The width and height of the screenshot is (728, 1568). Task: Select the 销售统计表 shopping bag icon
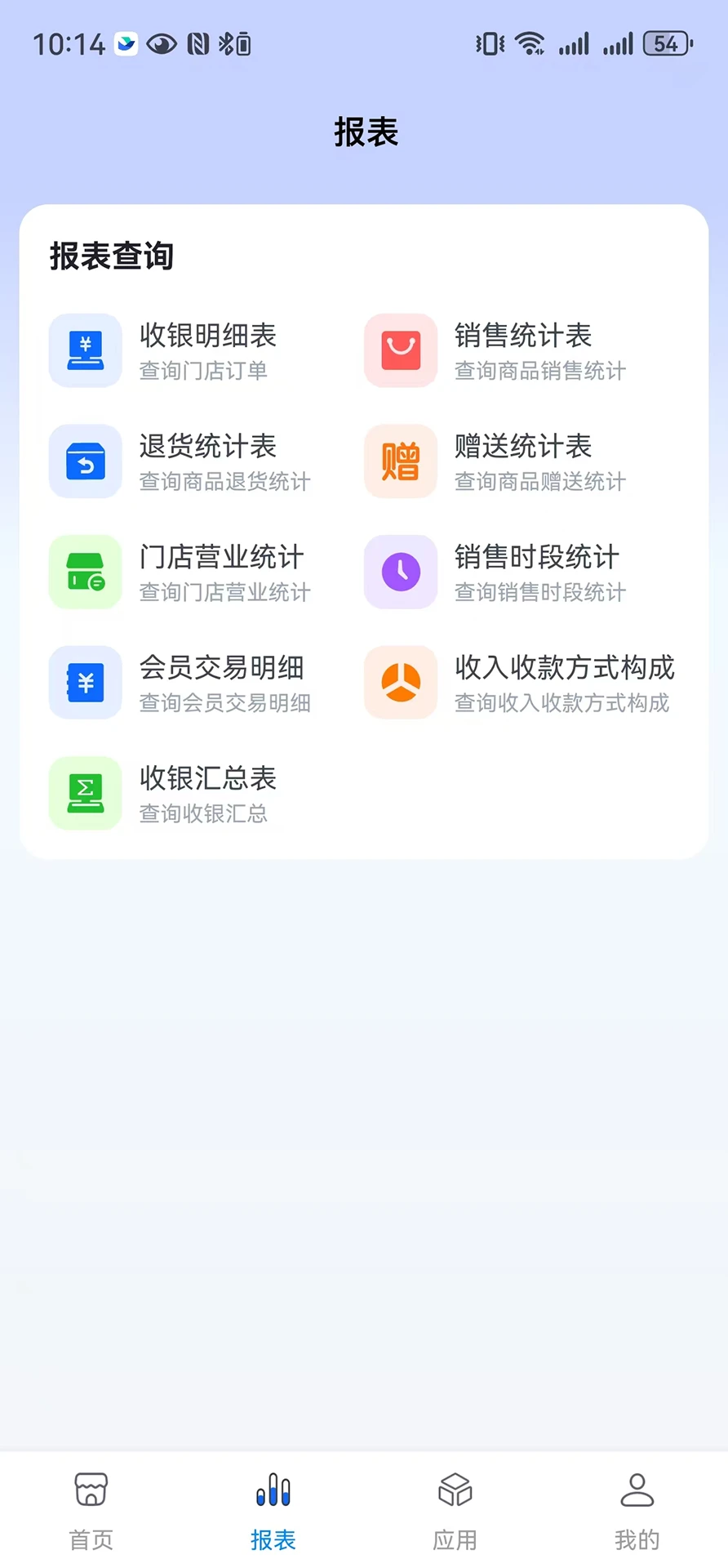tap(400, 351)
